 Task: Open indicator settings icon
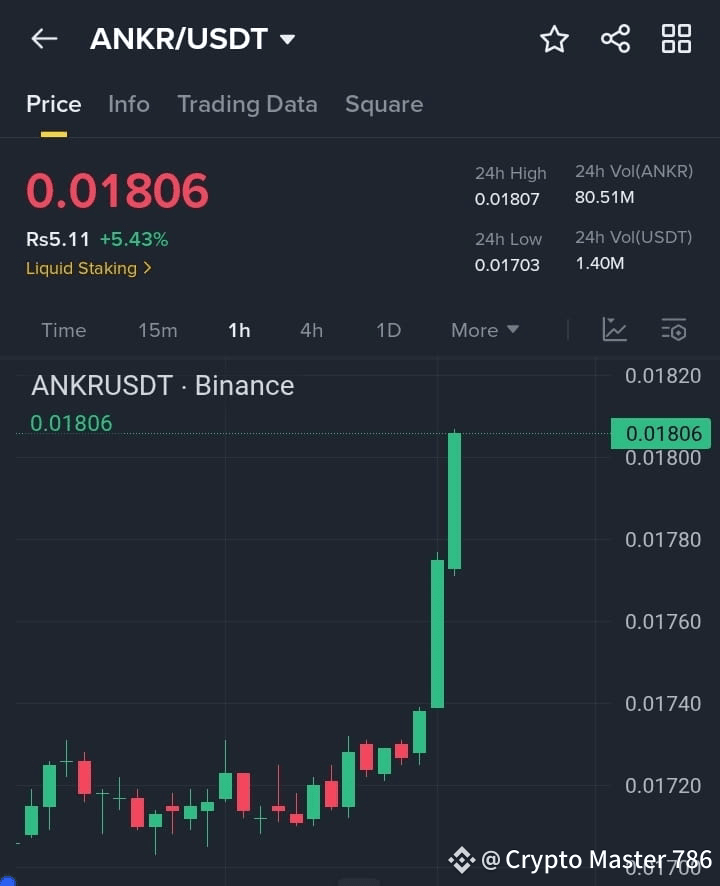[x=673, y=330]
